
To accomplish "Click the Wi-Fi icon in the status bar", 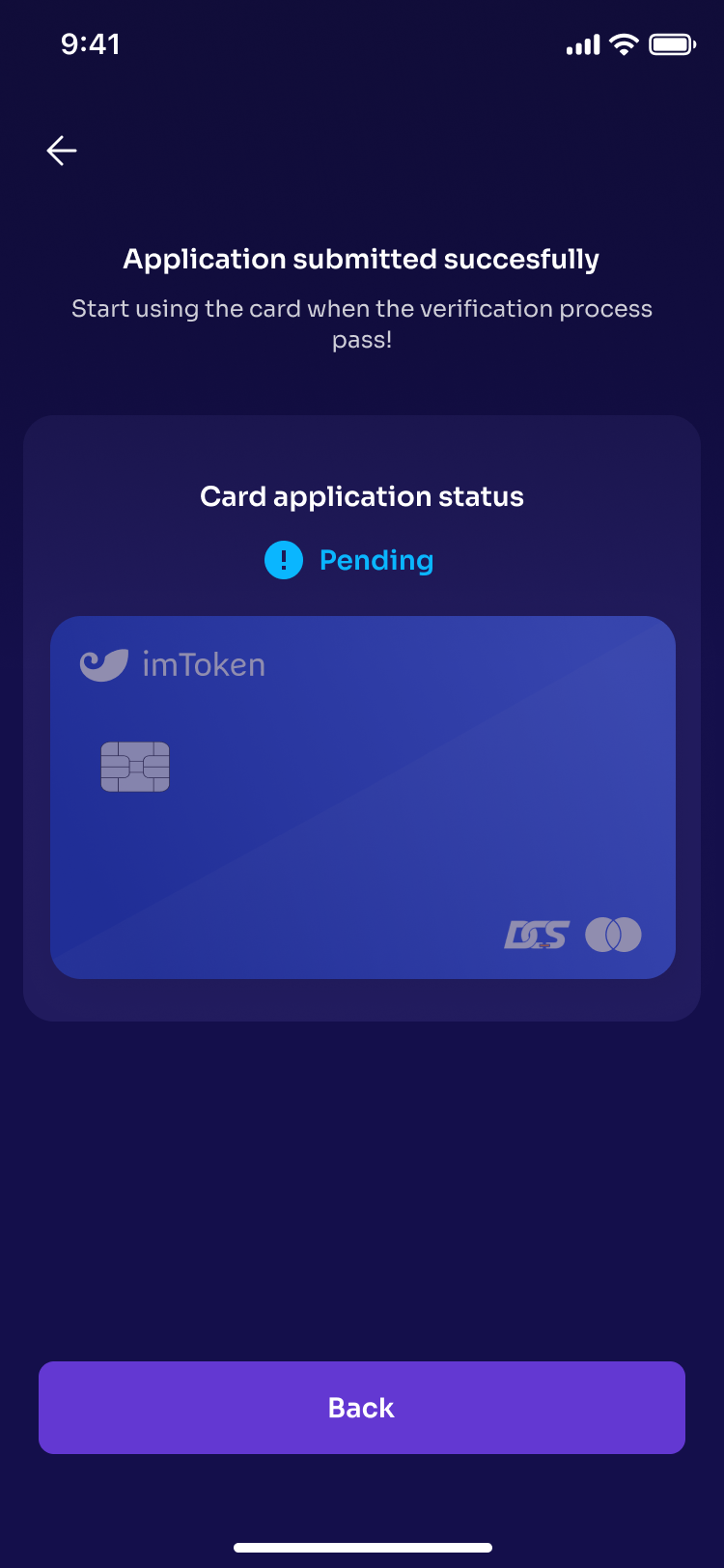I will pos(625,43).
